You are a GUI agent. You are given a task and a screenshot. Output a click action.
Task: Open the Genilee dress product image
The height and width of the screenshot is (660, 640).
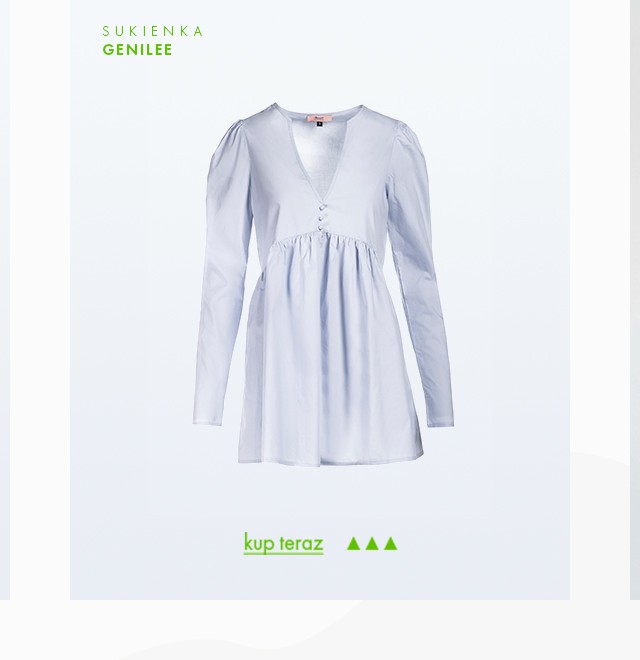tap(323, 285)
